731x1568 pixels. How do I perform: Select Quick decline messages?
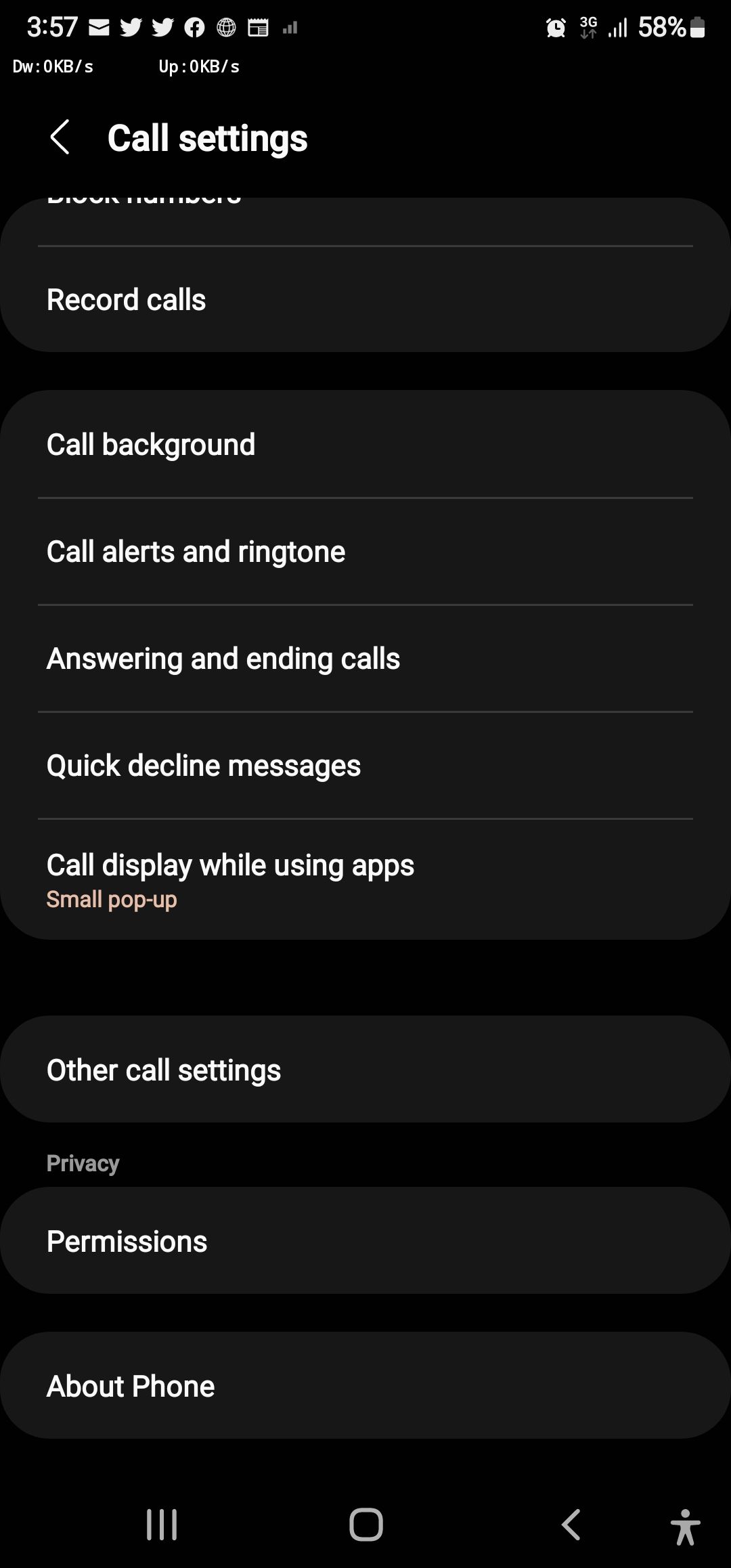pyautogui.click(x=365, y=765)
